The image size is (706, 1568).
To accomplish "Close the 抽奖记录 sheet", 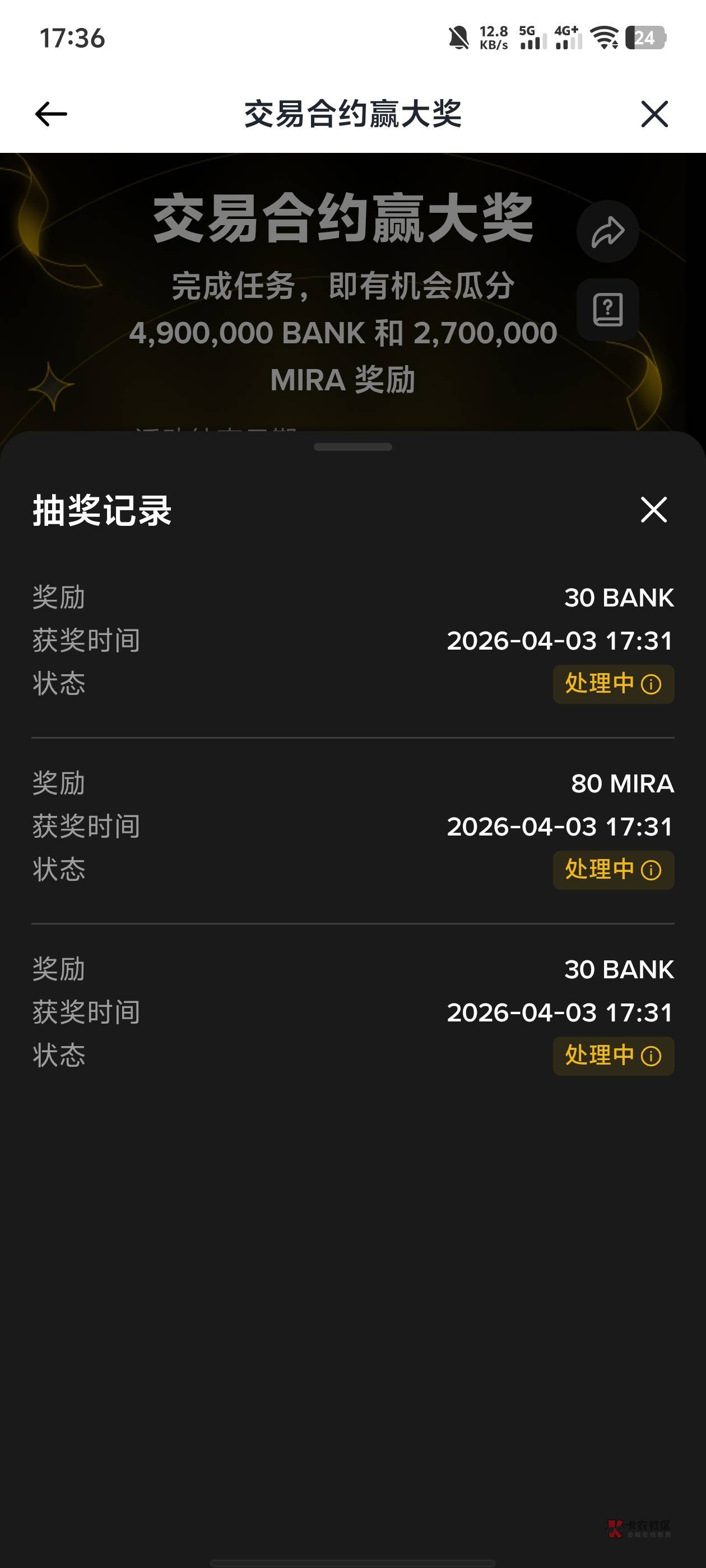I will [x=654, y=510].
